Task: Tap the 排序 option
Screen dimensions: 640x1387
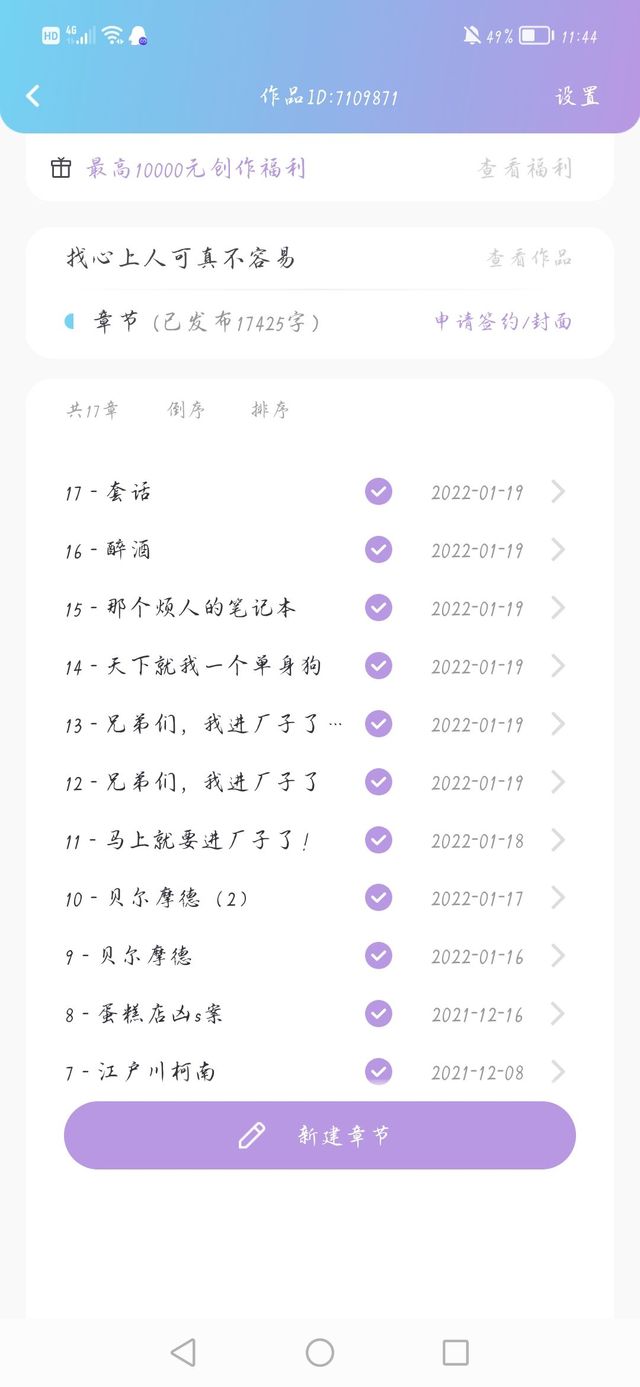Action: (x=271, y=410)
